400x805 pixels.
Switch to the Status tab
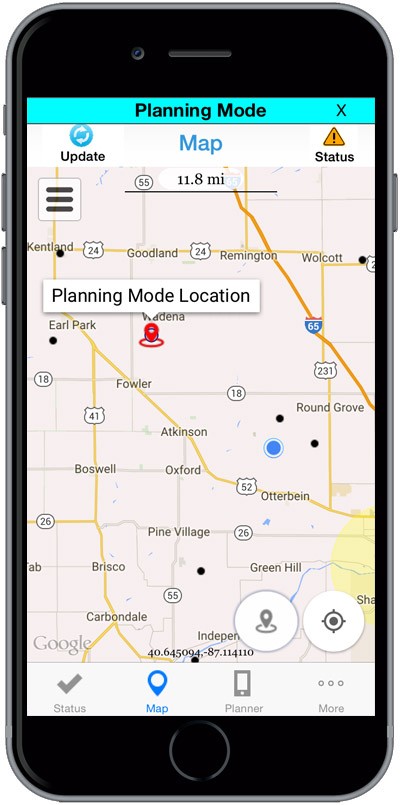coord(69,692)
